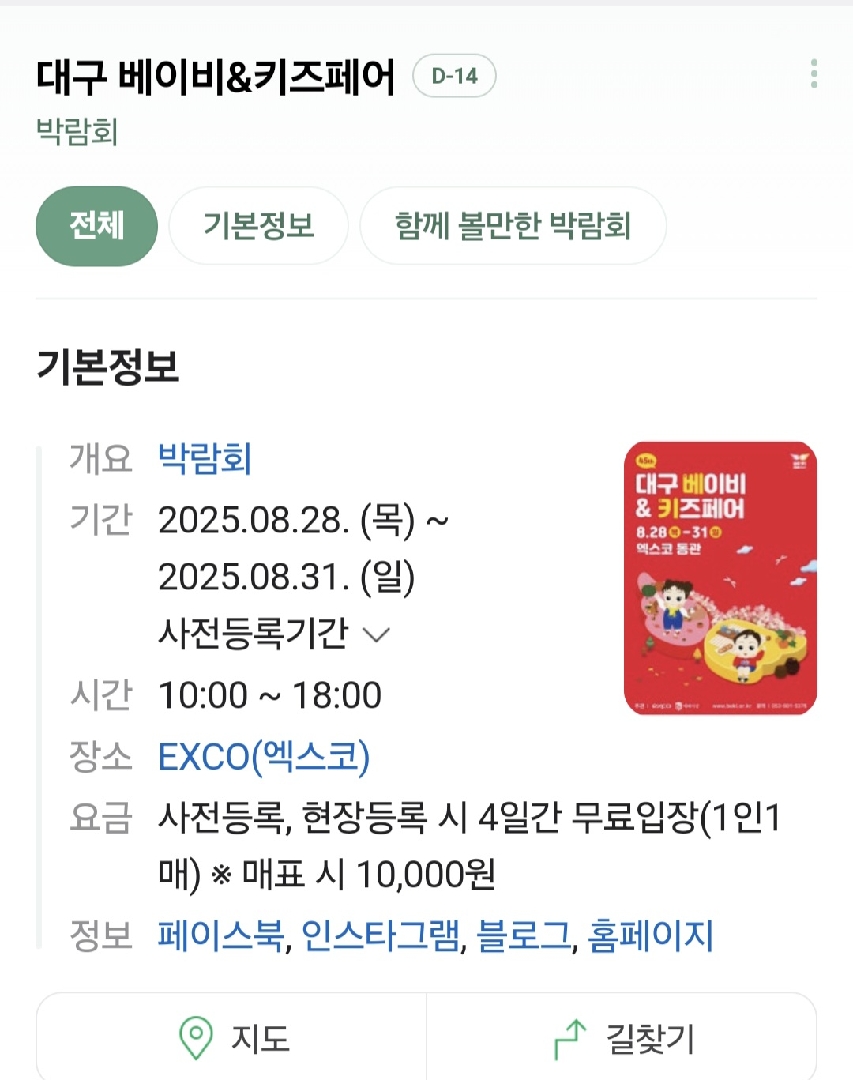Open the 블로그 link
853x1080 pixels.
click(524, 937)
